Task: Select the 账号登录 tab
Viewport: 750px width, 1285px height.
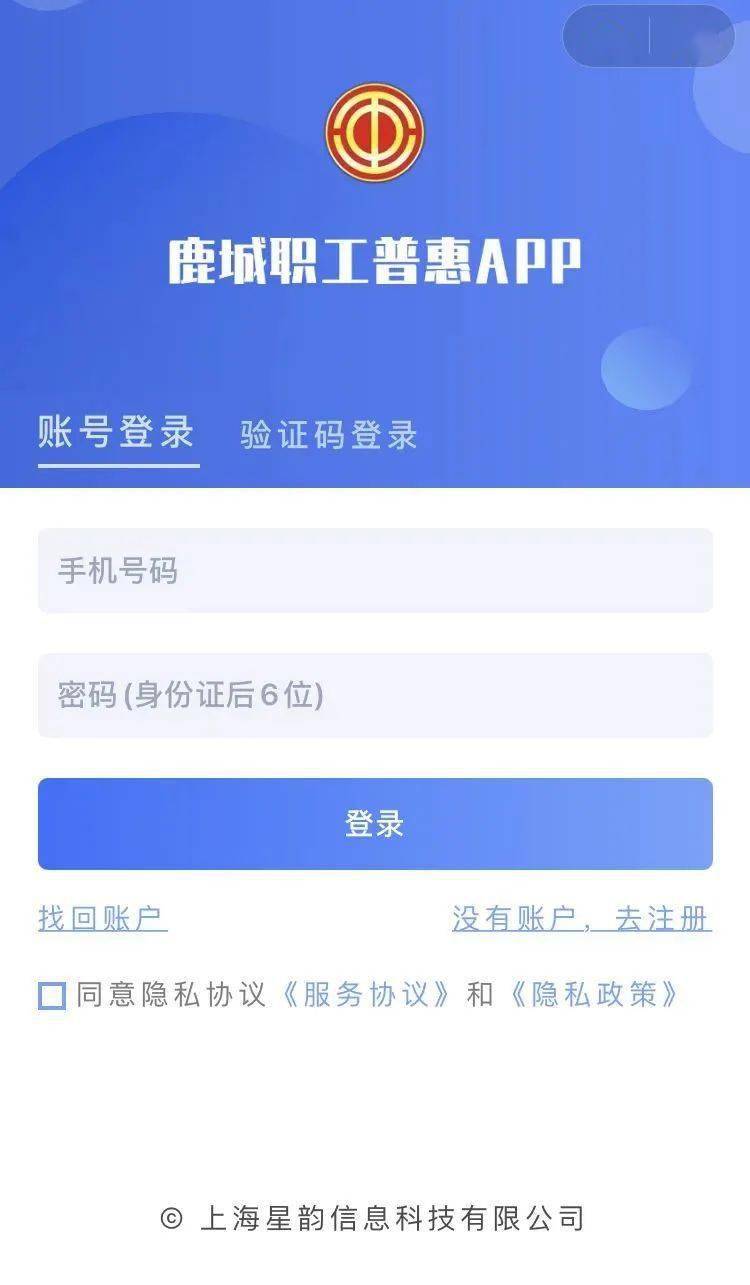Action: pos(117,433)
